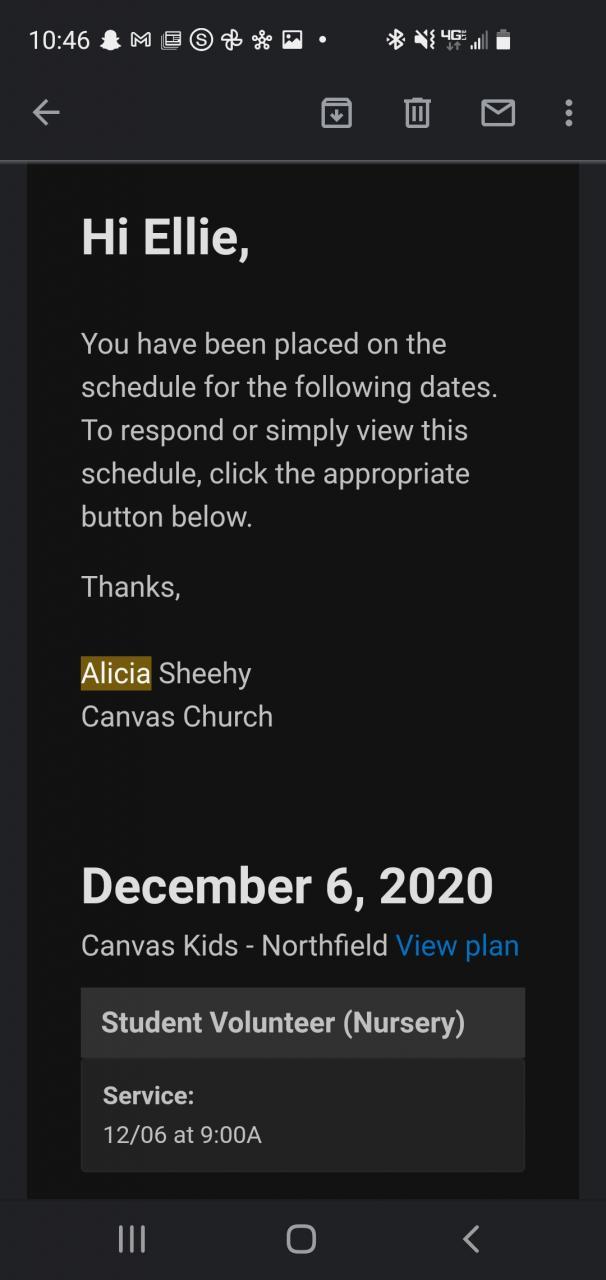Open the overflow menu
606x1280 pixels.
pos(568,113)
